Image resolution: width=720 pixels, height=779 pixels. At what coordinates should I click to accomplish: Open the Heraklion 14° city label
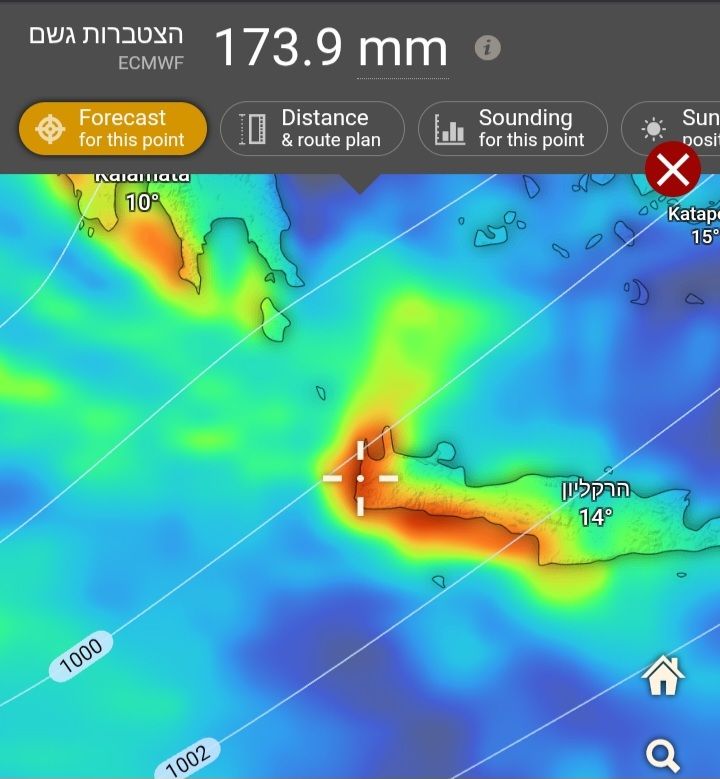595,503
